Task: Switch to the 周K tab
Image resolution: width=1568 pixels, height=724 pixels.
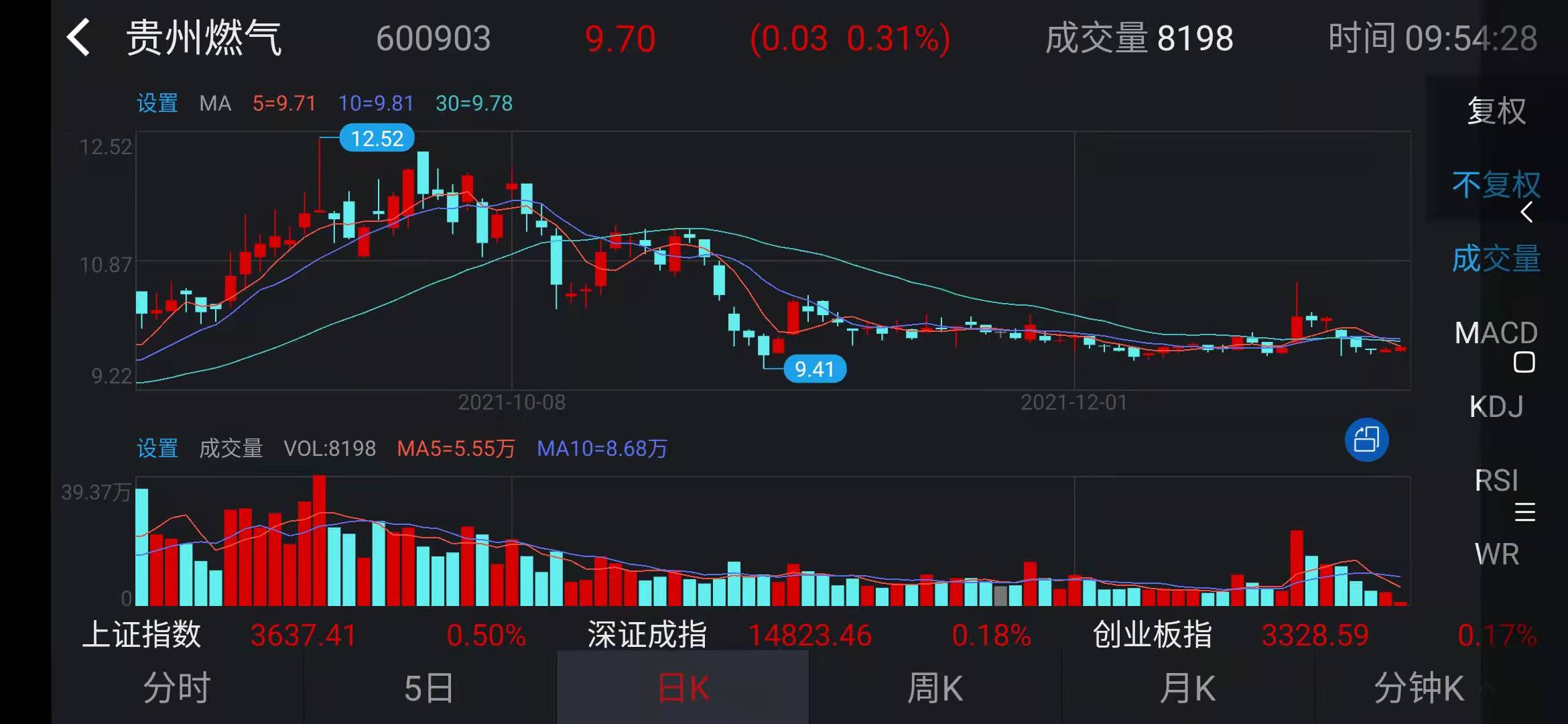Action: tap(935, 688)
